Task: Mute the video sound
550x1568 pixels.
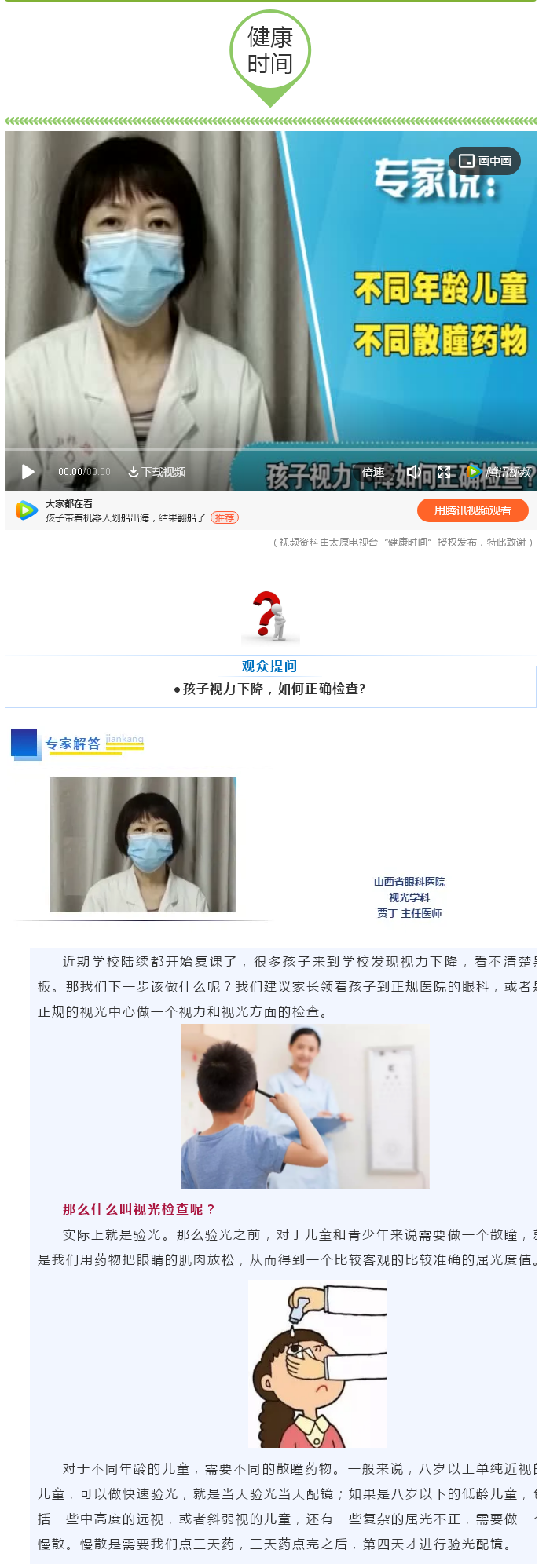Action: (x=414, y=472)
